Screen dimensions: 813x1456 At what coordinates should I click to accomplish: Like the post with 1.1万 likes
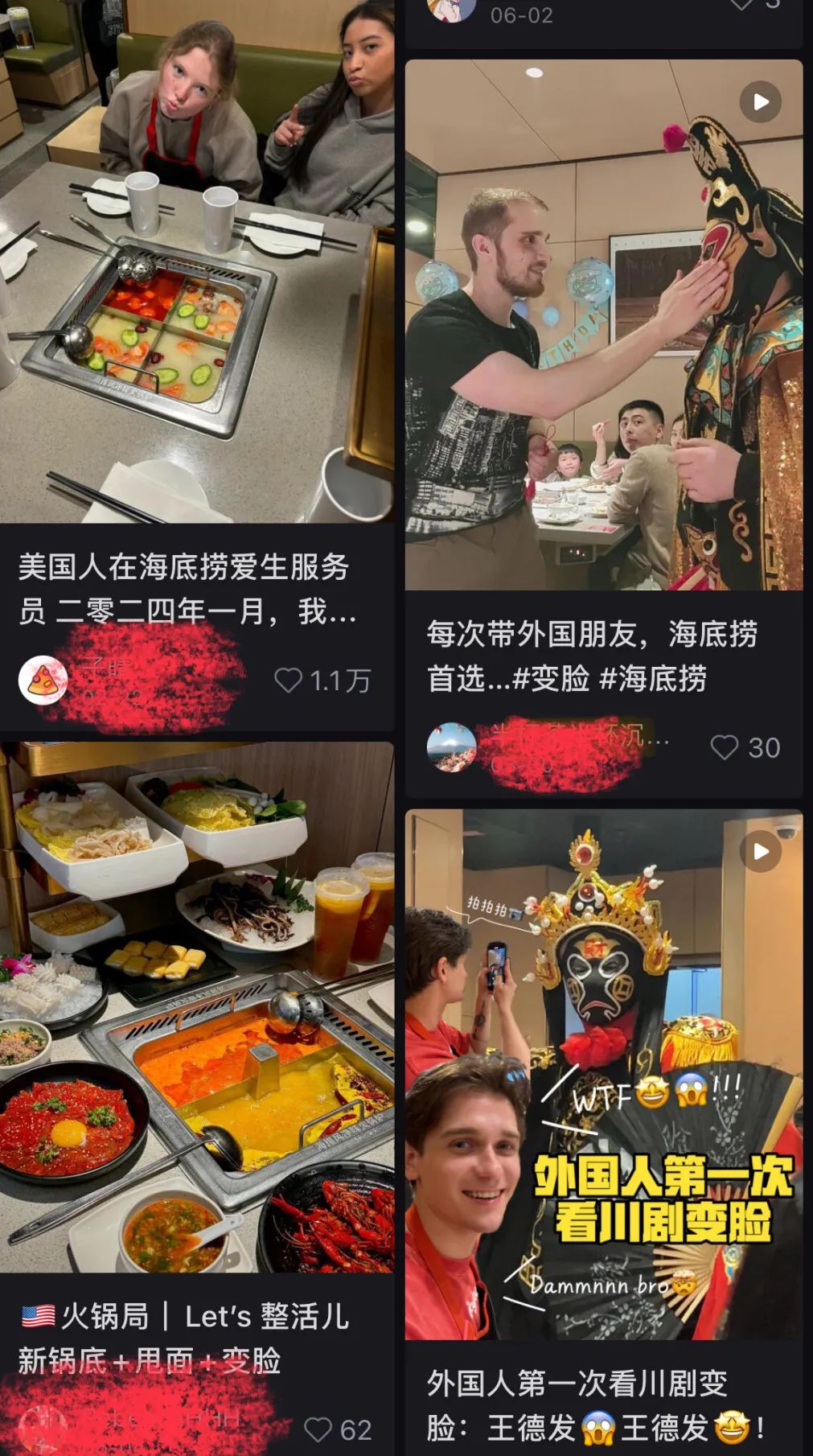point(289,681)
